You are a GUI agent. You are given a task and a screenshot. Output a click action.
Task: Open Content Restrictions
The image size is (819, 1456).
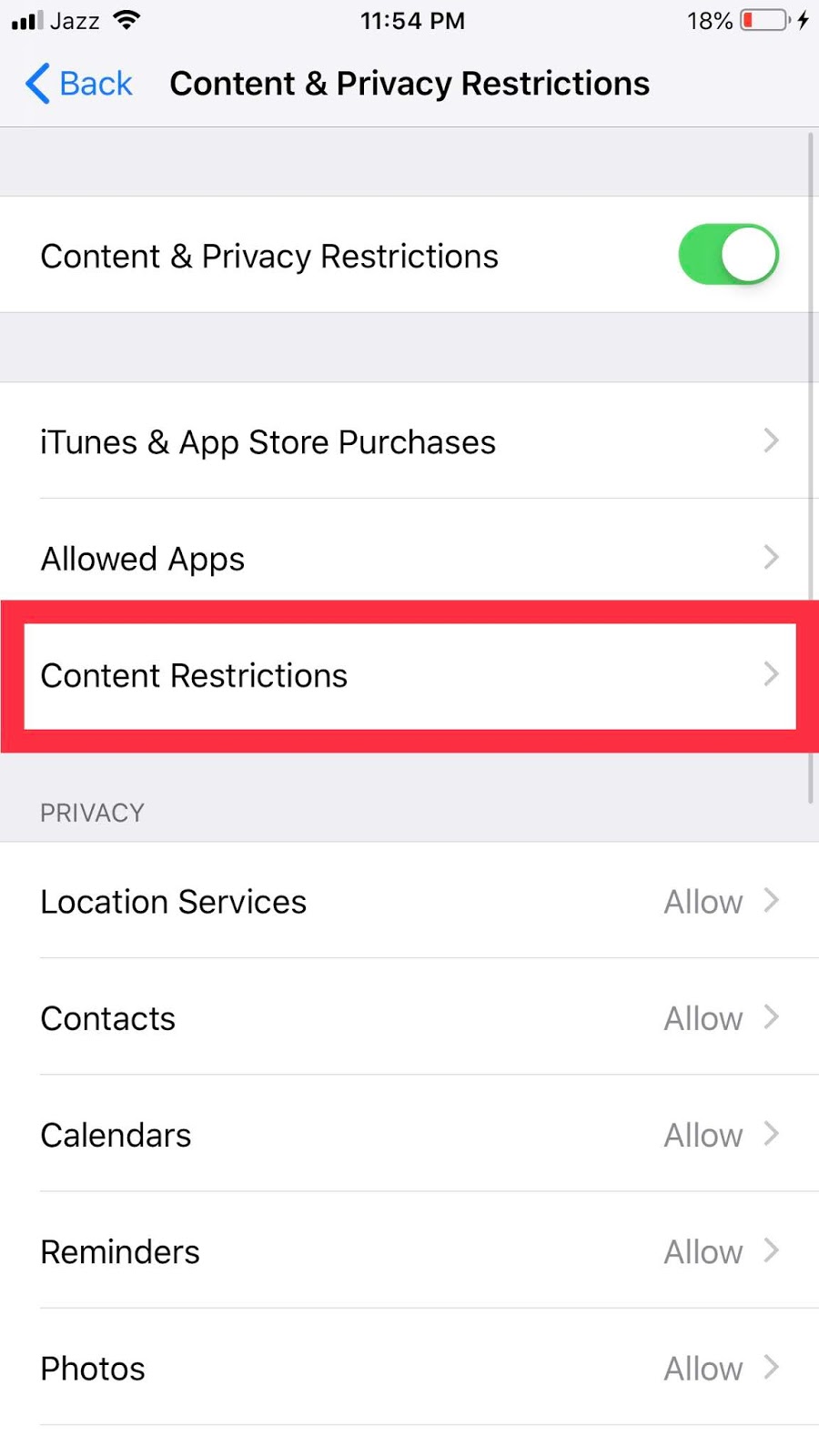point(409,675)
